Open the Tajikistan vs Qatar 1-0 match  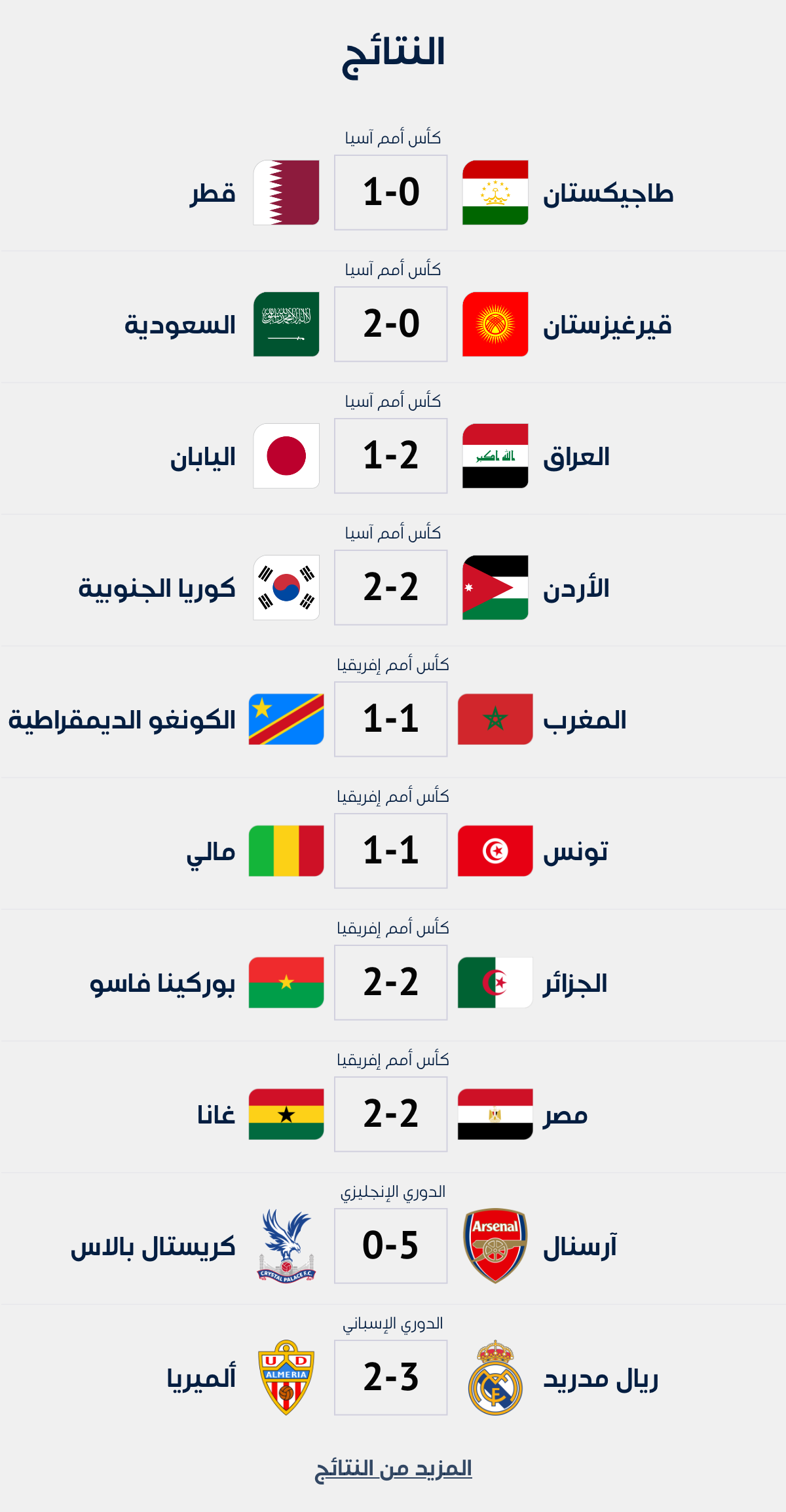pos(391,193)
